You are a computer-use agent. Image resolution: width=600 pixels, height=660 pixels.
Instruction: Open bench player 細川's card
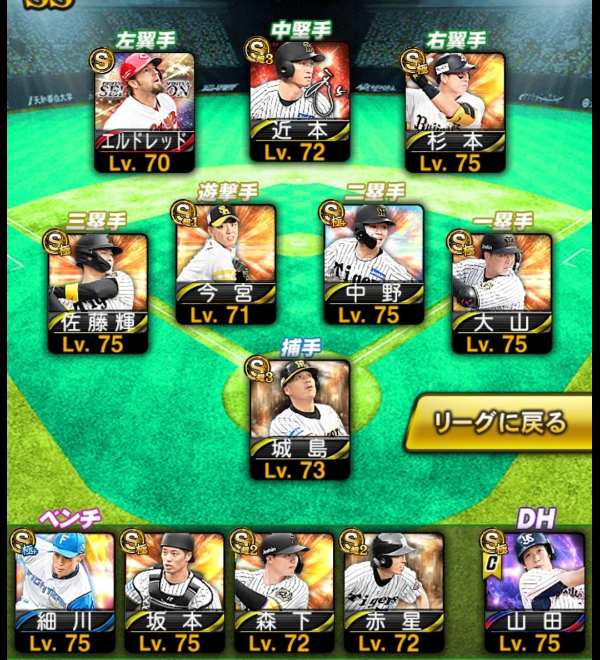click(65, 593)
